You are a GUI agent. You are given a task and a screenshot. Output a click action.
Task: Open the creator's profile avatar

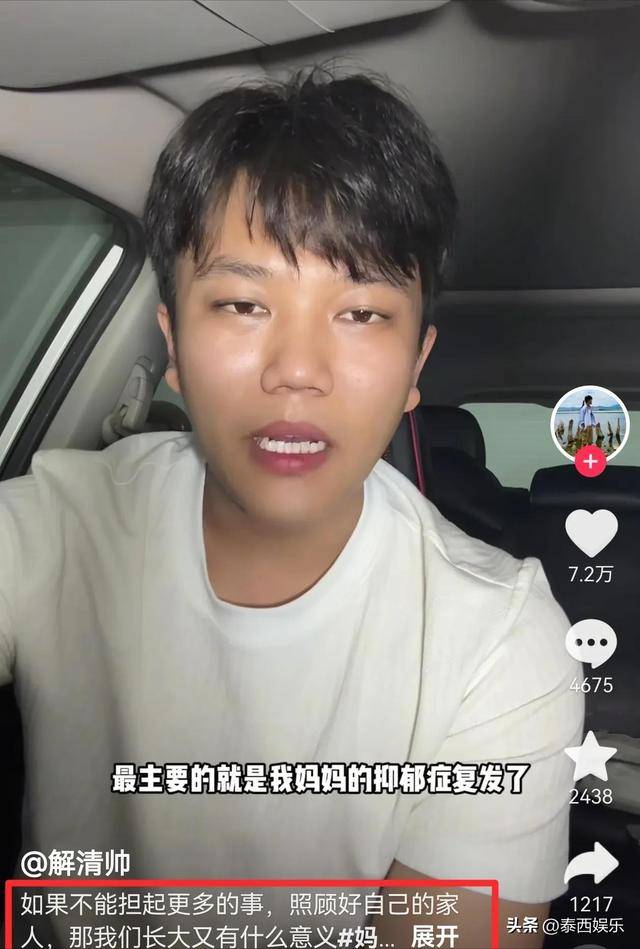[590, 422]
